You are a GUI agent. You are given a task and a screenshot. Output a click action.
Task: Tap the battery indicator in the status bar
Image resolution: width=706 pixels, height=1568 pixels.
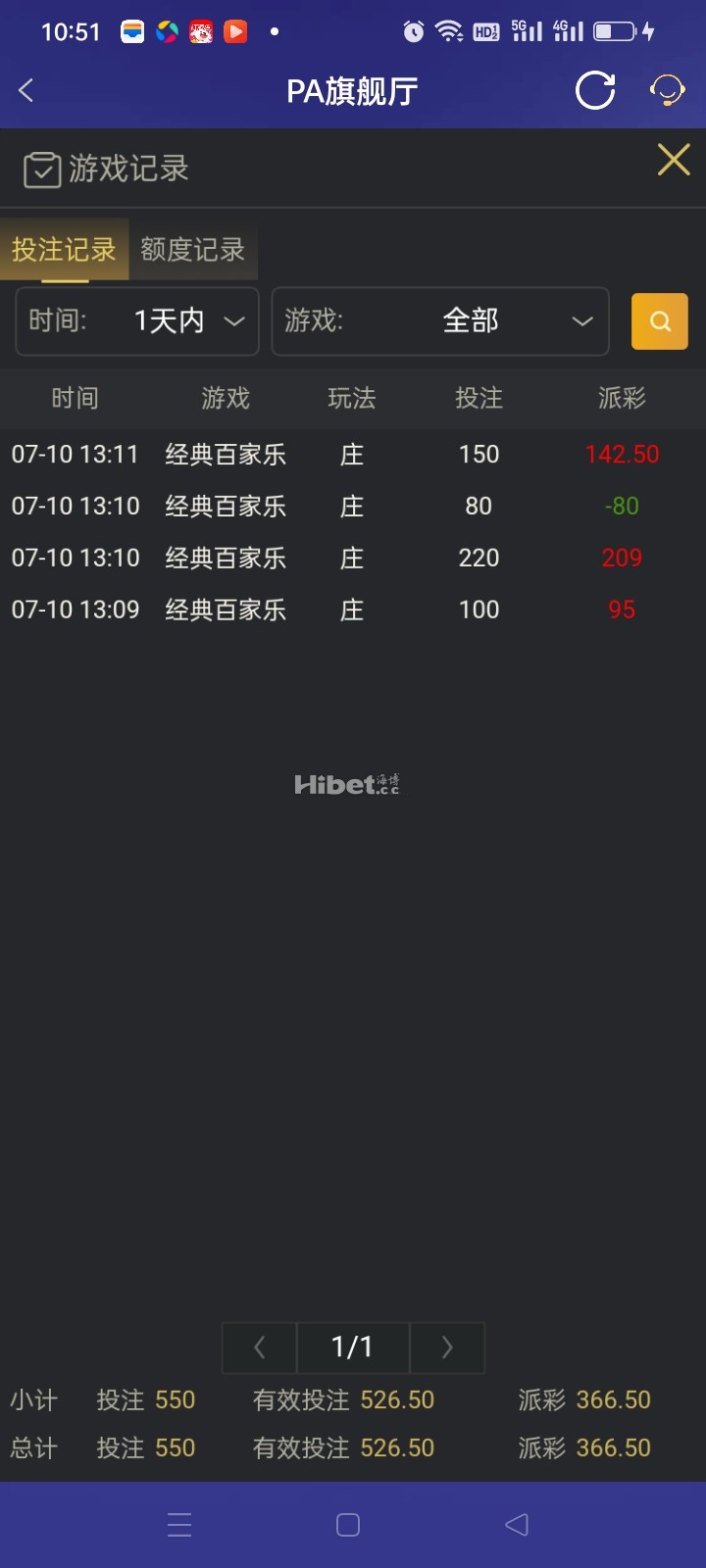point(617,30)
